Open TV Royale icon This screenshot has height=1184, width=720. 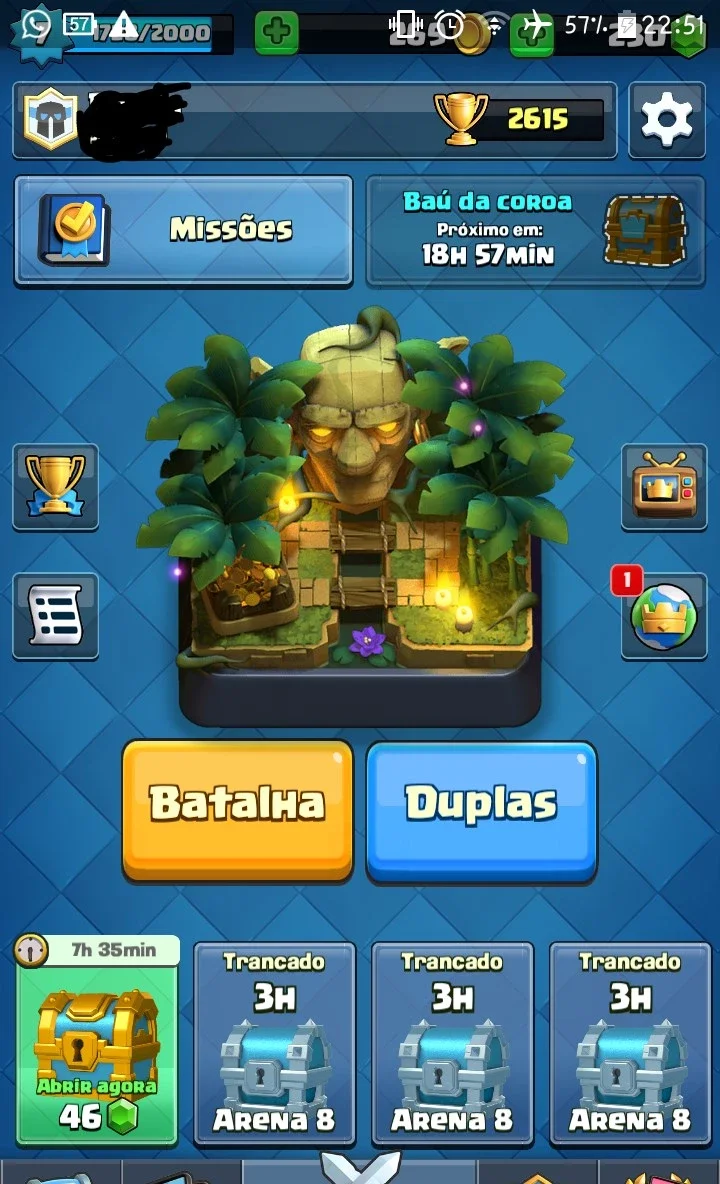click(x=664, y=487)
